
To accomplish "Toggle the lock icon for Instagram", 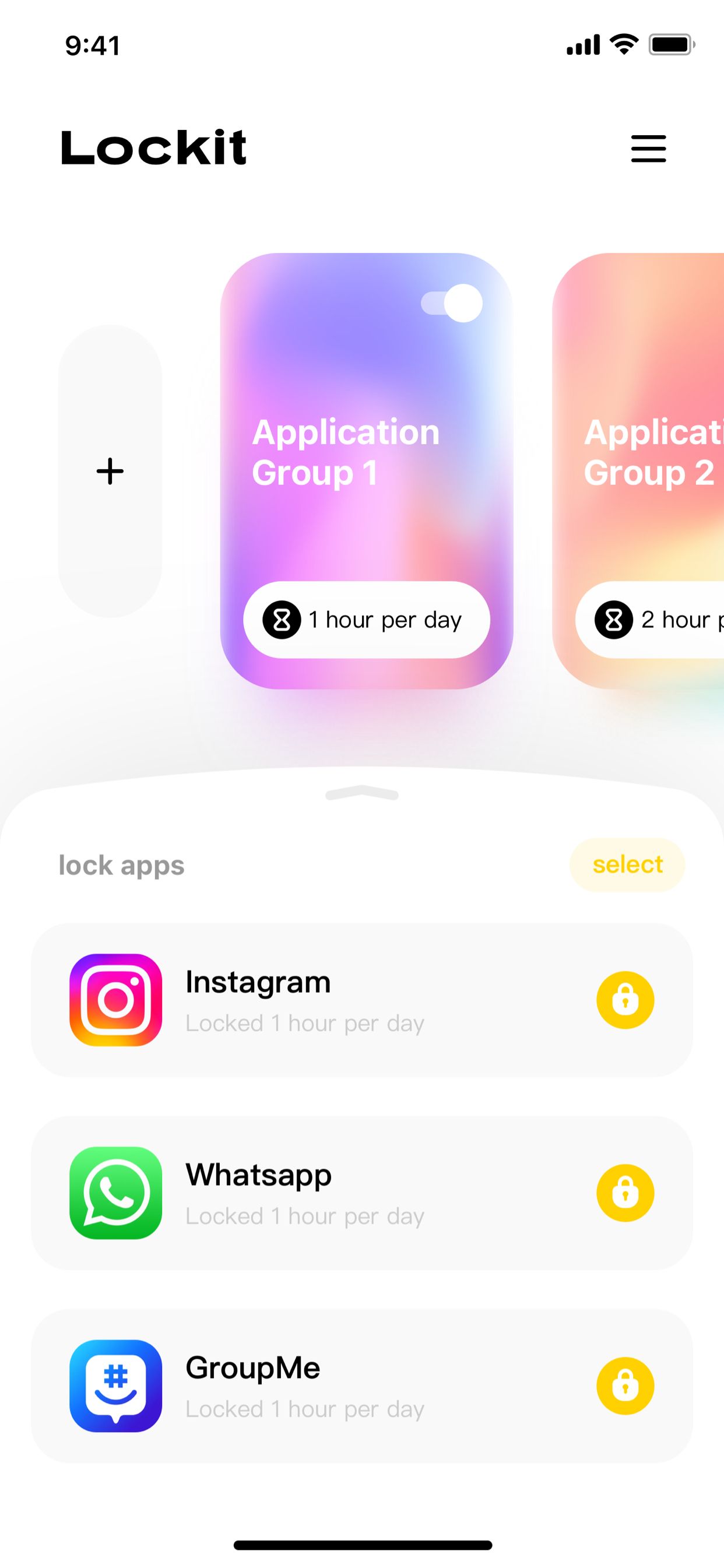I will (625, 1000).
